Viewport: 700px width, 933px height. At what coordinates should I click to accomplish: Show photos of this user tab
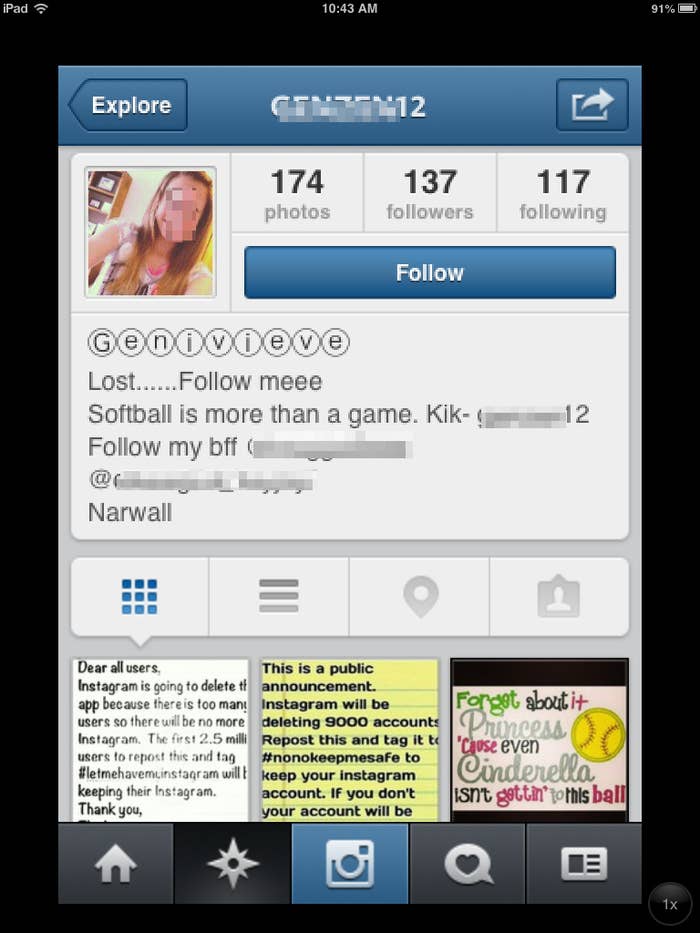click(x=558, y=596)
